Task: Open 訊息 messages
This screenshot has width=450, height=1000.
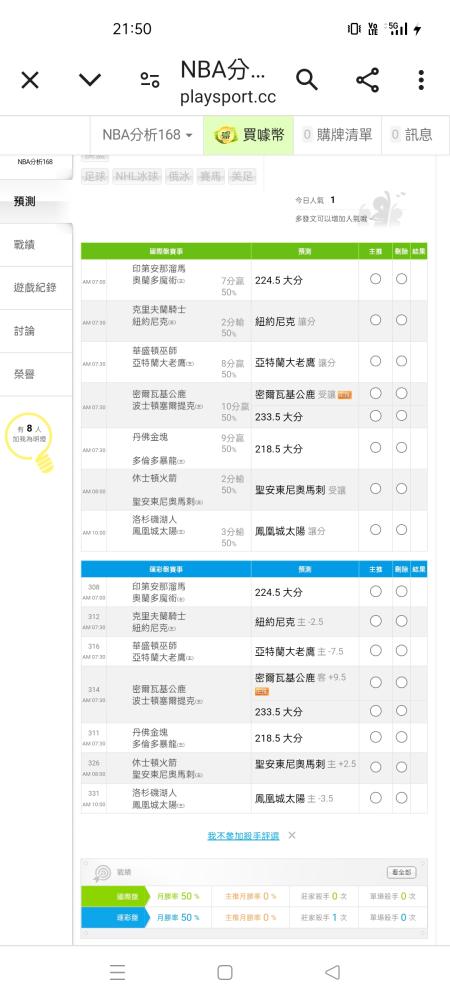Action: (x=411, y=135)
